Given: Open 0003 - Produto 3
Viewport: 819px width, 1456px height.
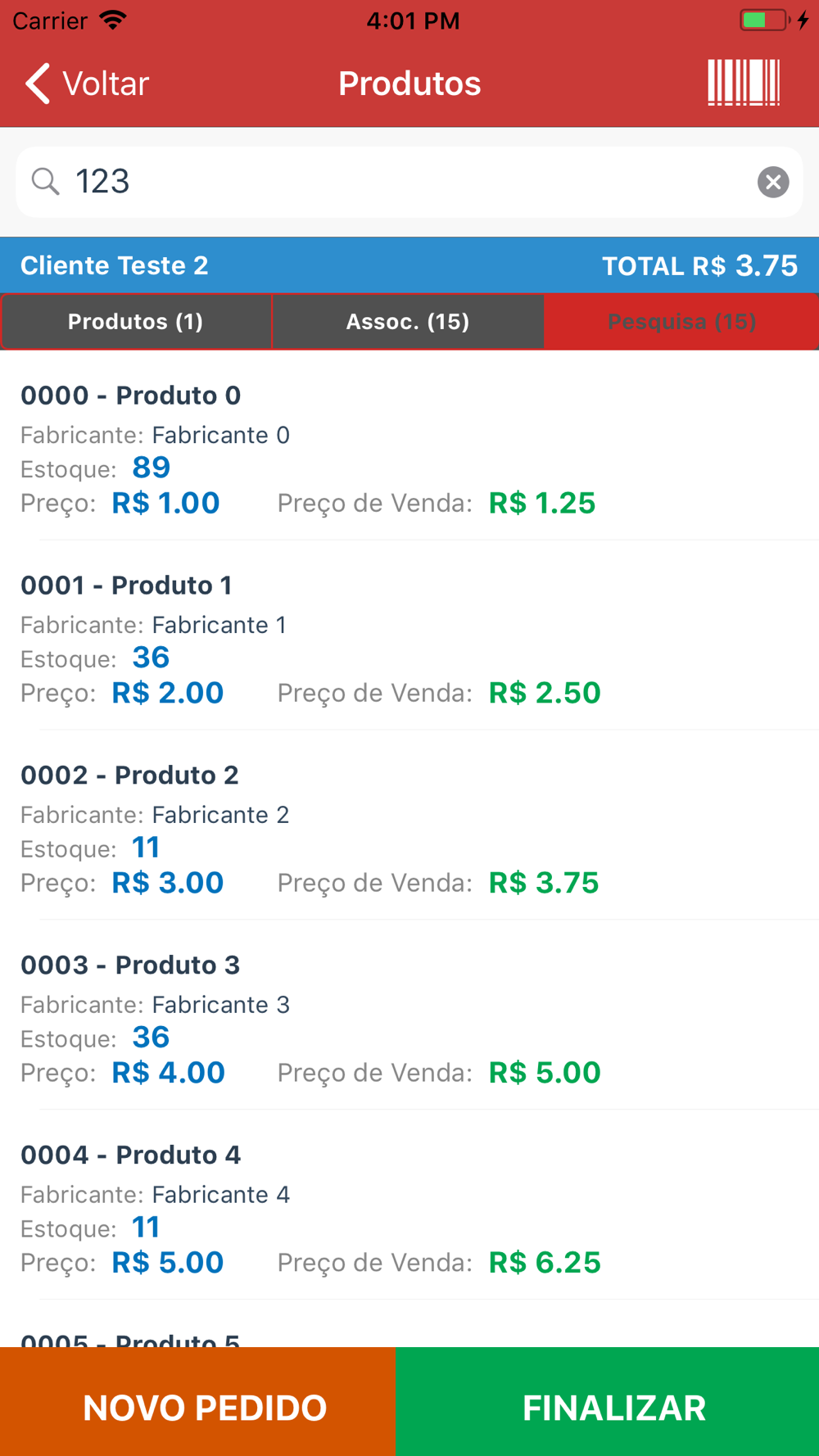Looking at the screenshot, I should pyautogui.click(x=409, y=1016).
